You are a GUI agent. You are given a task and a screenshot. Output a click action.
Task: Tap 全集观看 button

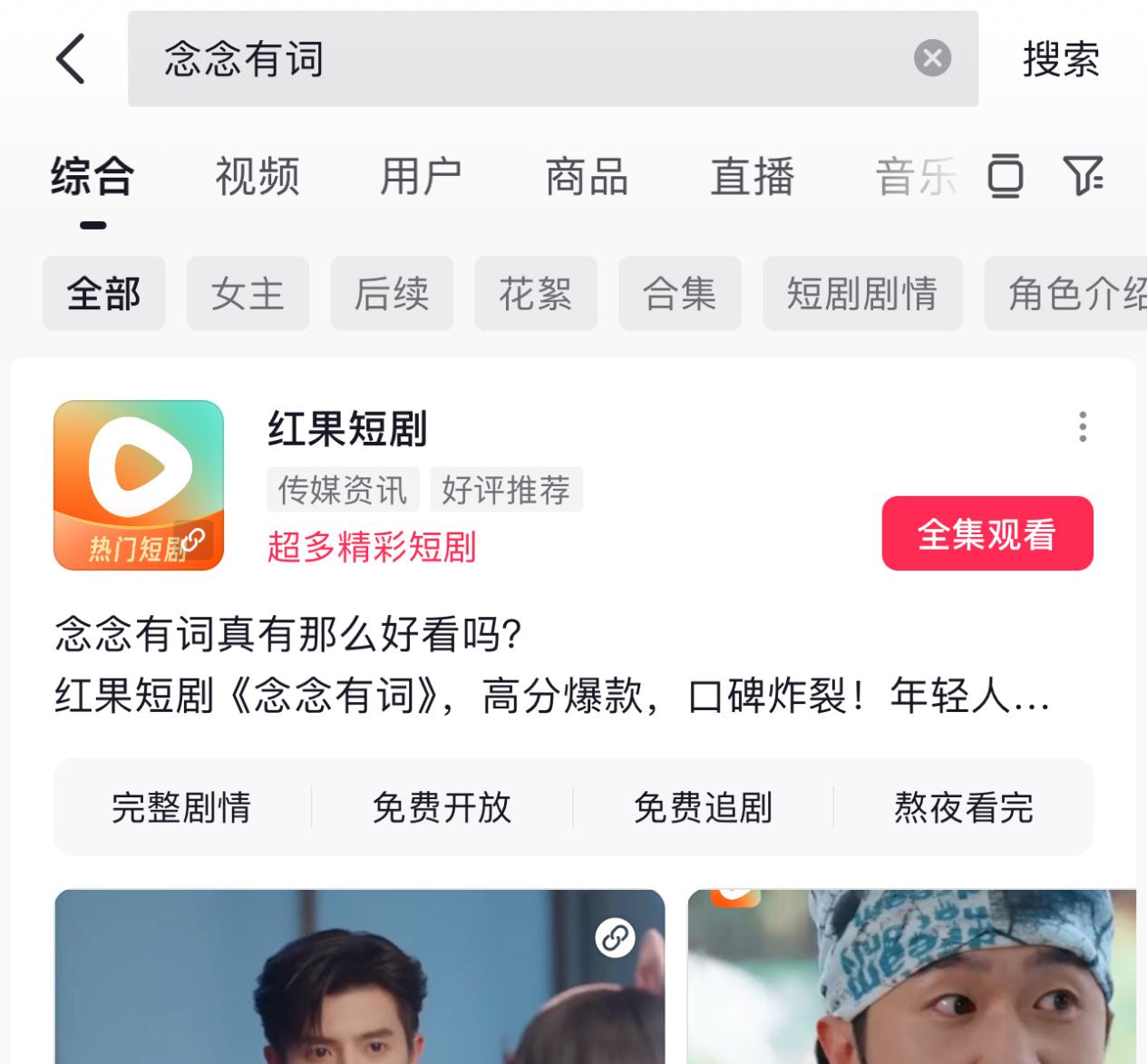(x=987, y=533)
